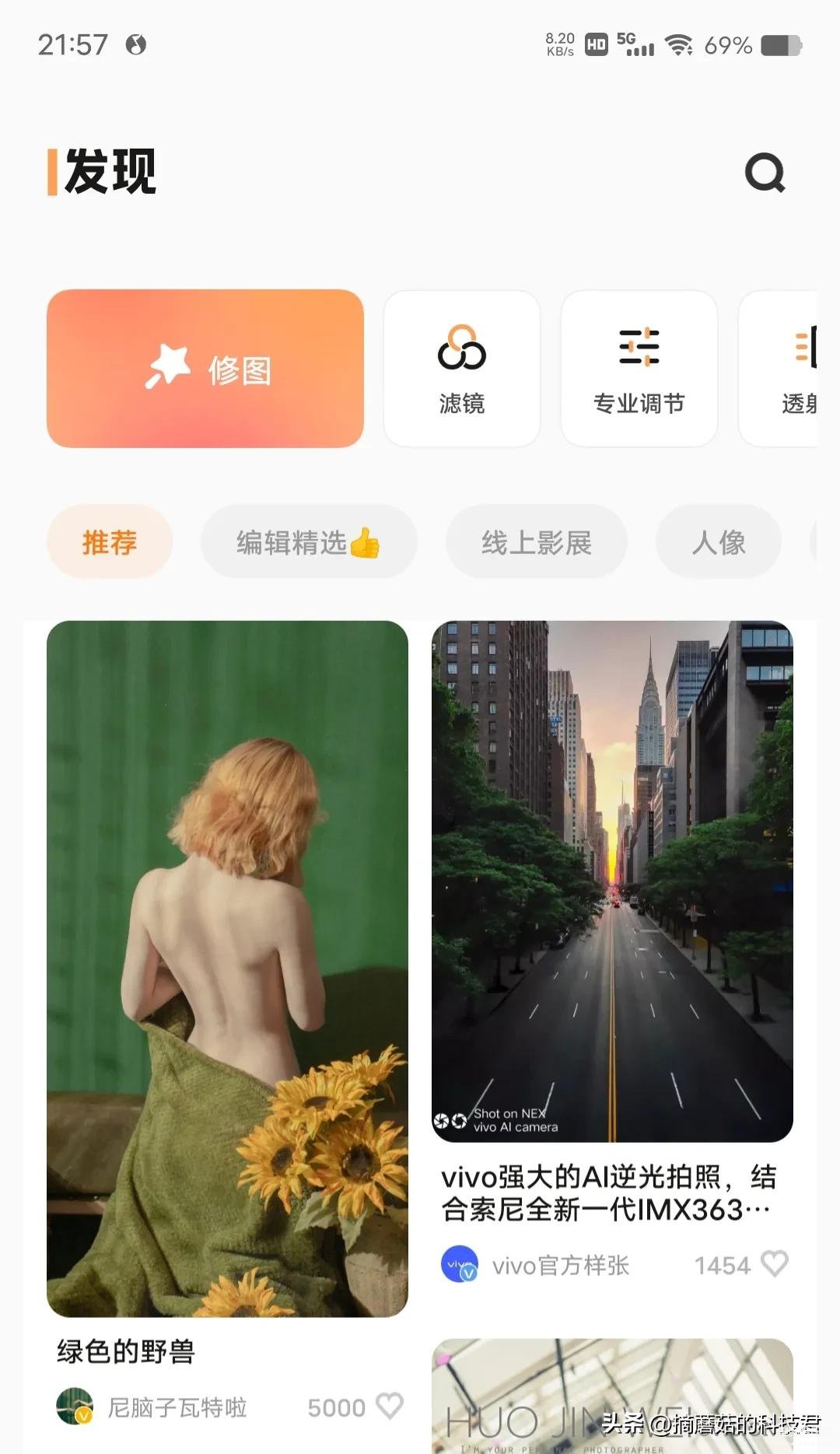Like the 绿色的野兽 post
Image resolution: width=840 pixels, height=1454 pixels.
[x=389, y=1406]
